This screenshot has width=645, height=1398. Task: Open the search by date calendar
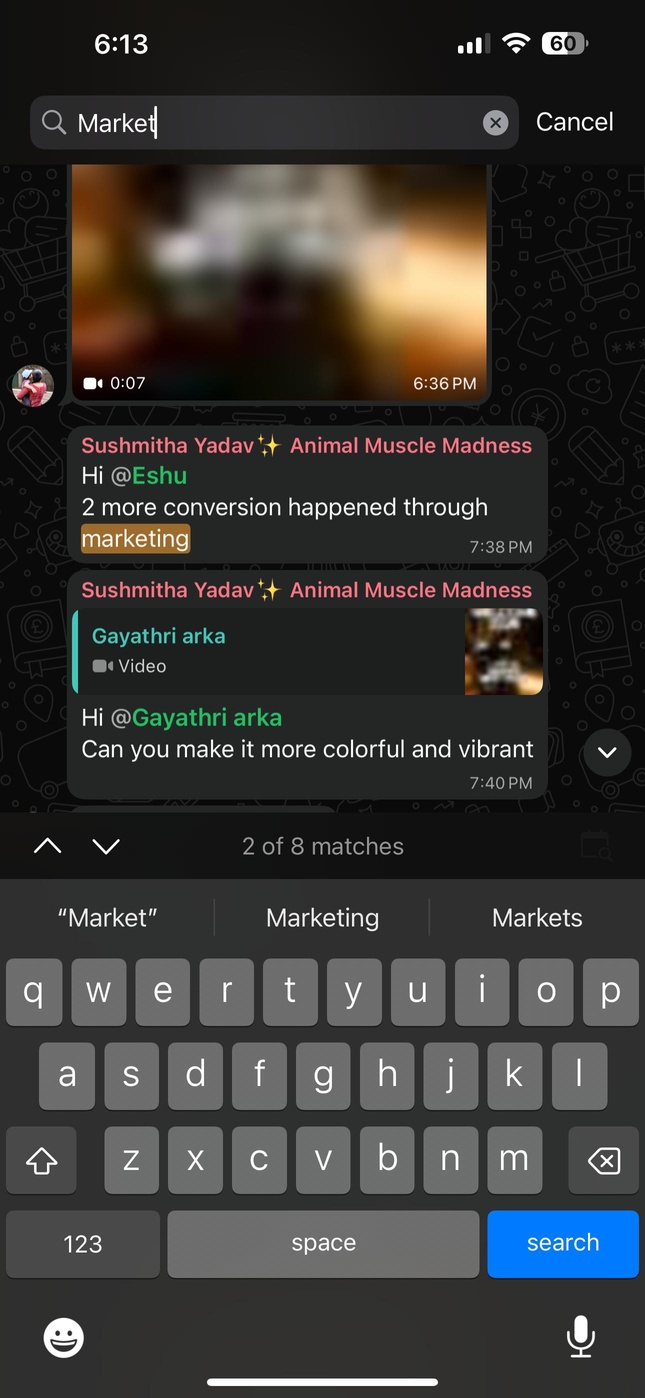tap(596, 846)
